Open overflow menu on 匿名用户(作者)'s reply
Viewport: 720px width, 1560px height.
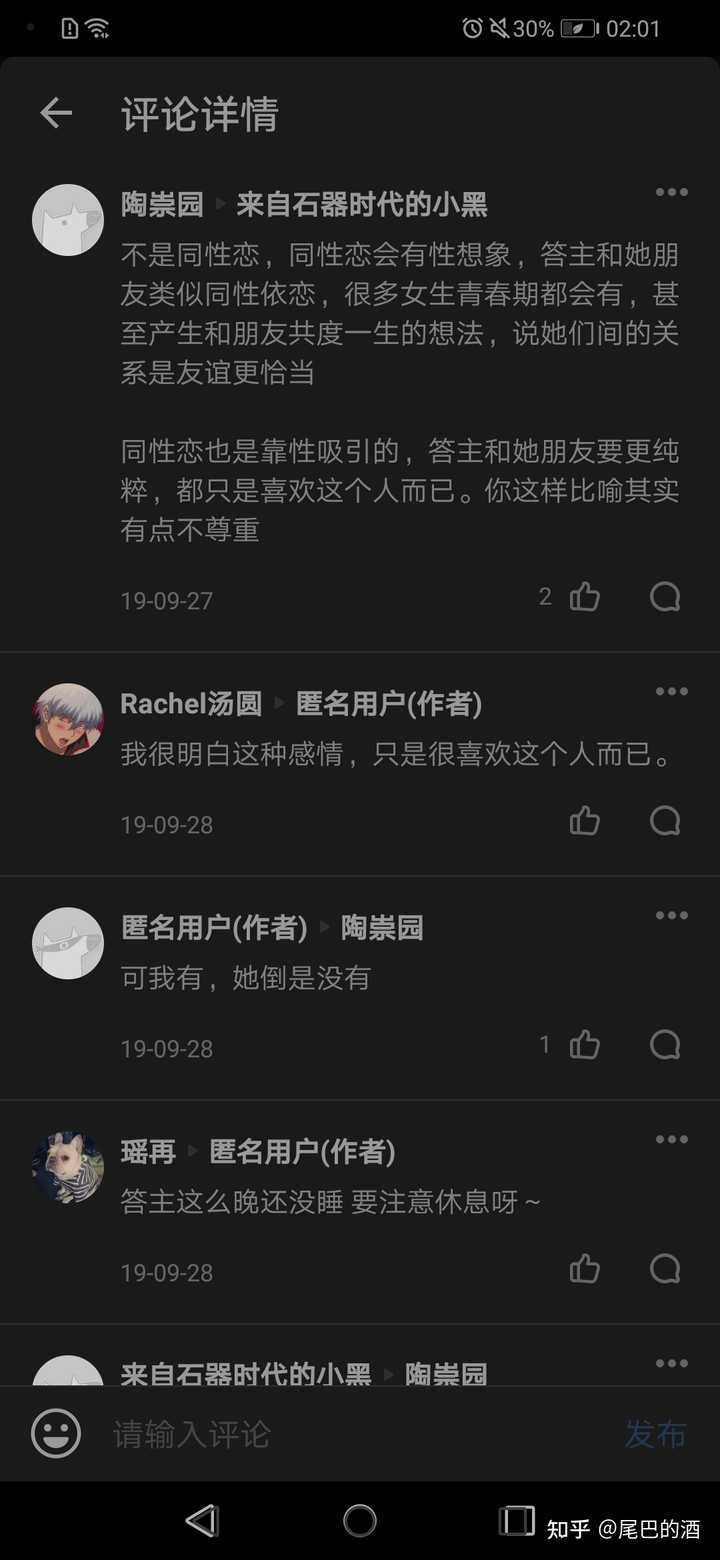pos(671,915)
